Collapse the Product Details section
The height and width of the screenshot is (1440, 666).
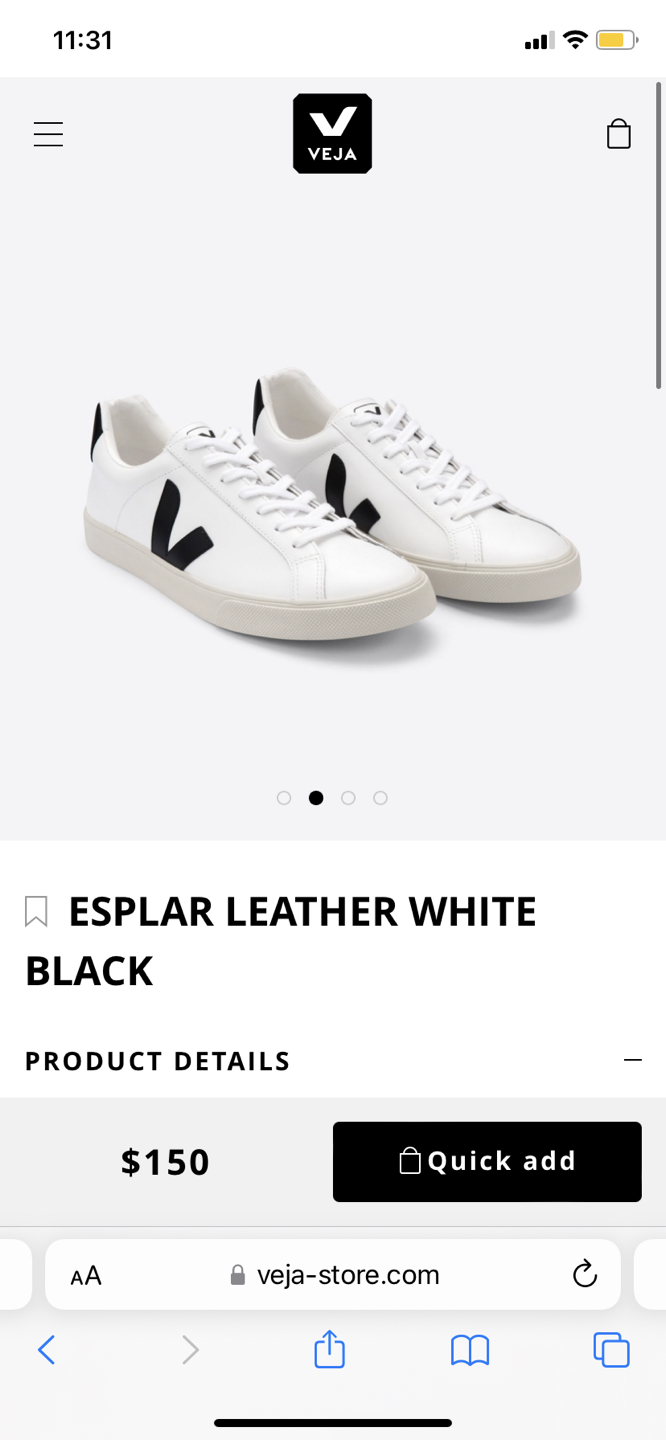pyautogui.click(x=632, y=1060)
